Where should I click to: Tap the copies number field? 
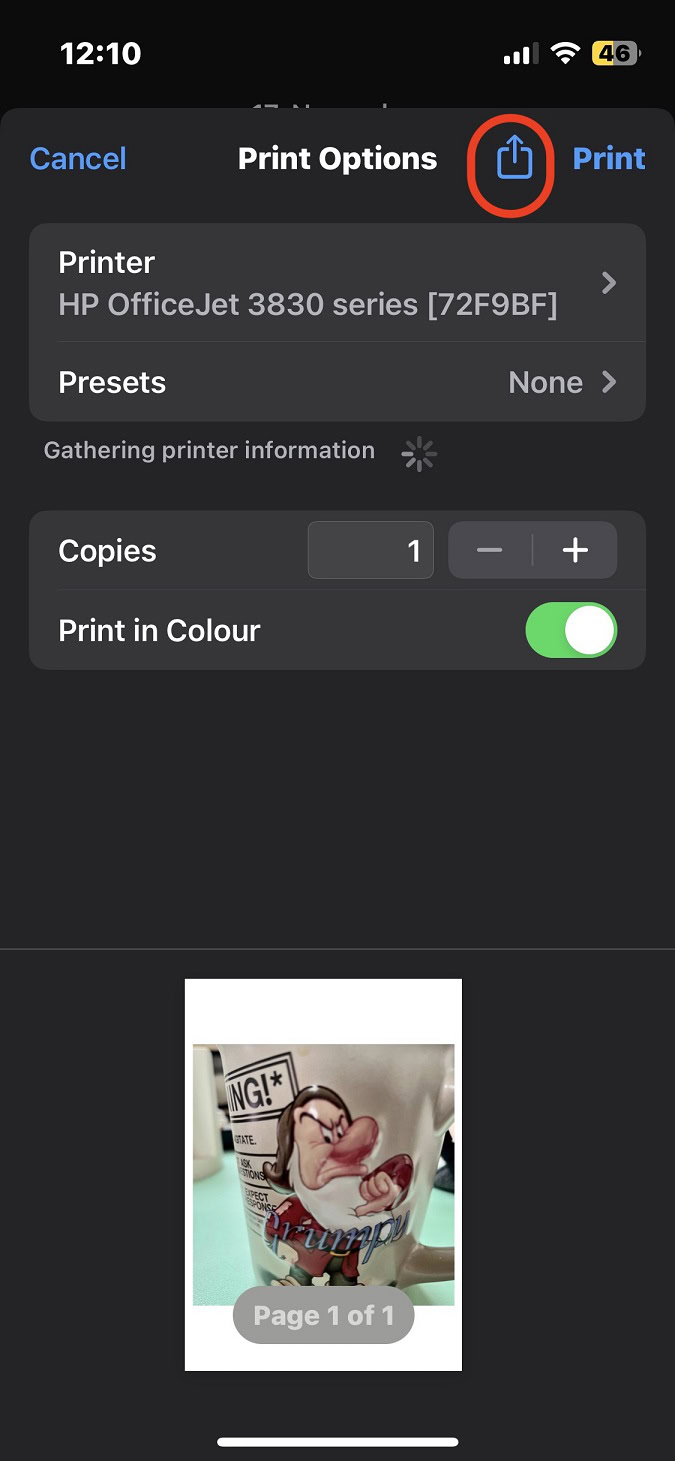tap(371, 550)
